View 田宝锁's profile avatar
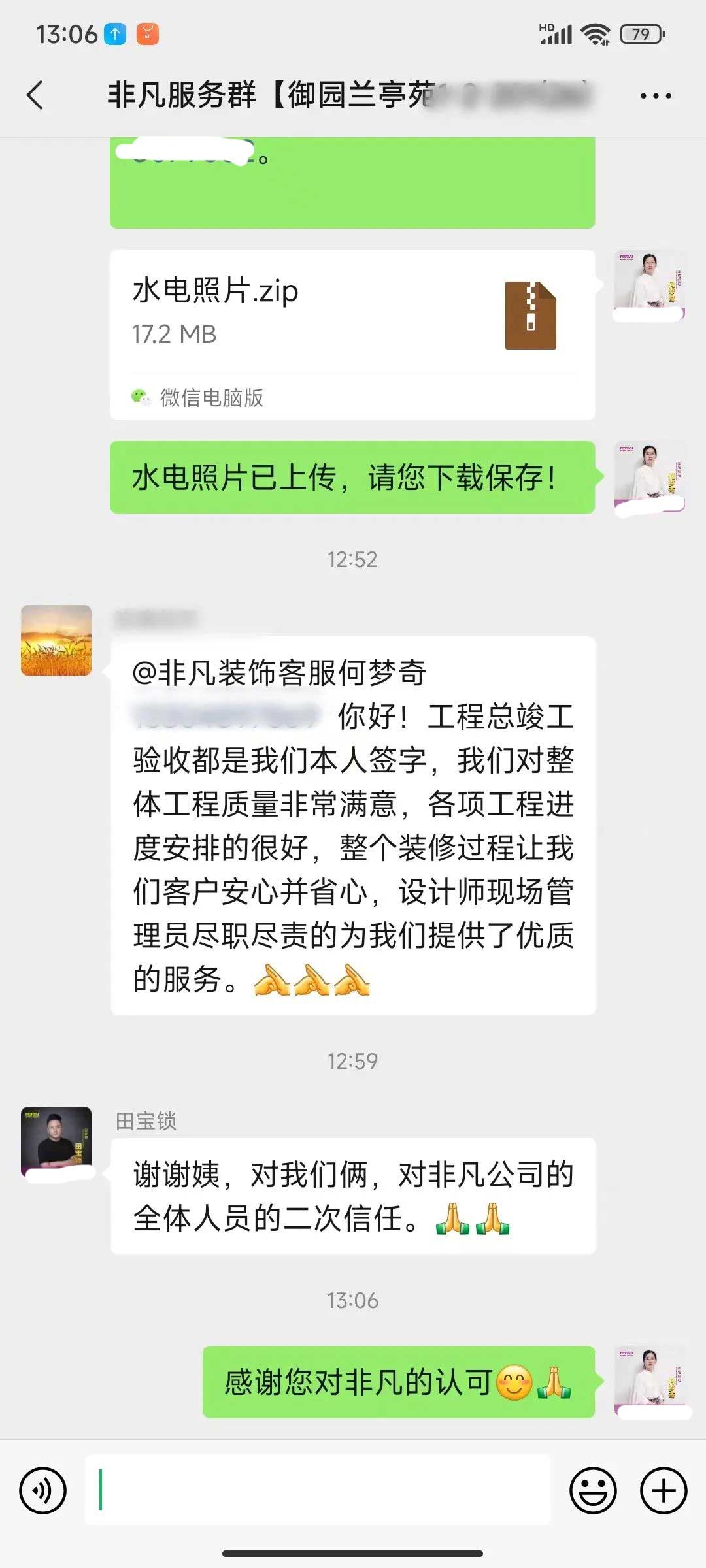 (x=56, y=1140)
